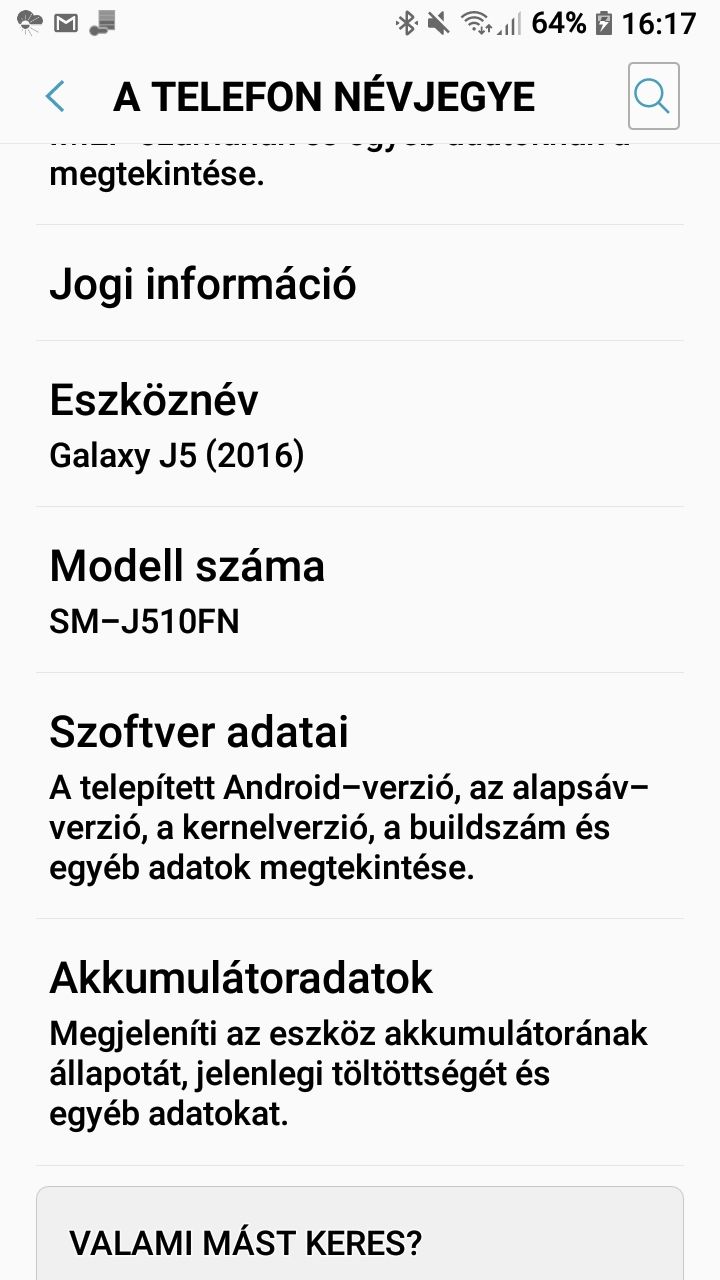Image resolution: width=720 pixels, height=1280 pixels.
Task: Open Jogi információ
Action: 360,283
